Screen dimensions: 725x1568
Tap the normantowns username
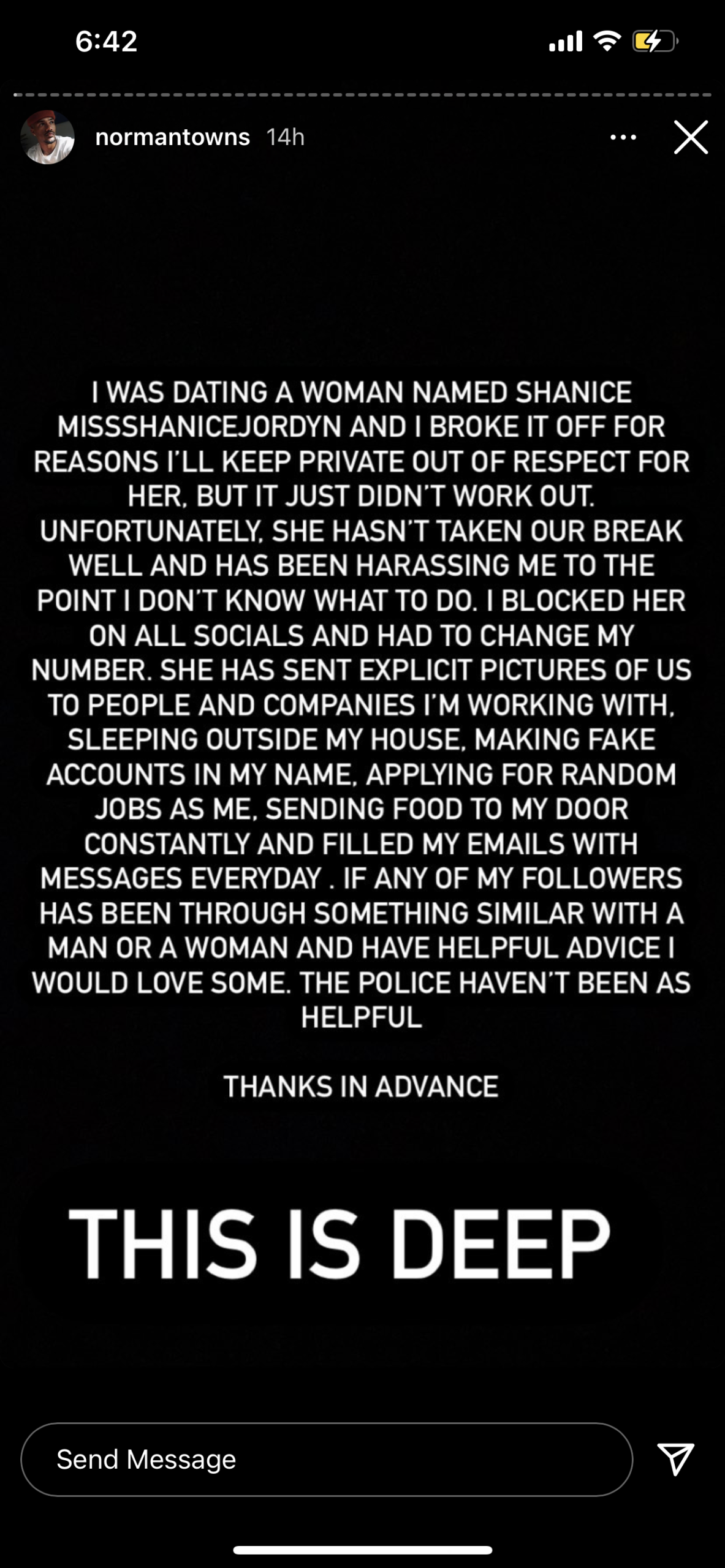(x=172, y=137)
